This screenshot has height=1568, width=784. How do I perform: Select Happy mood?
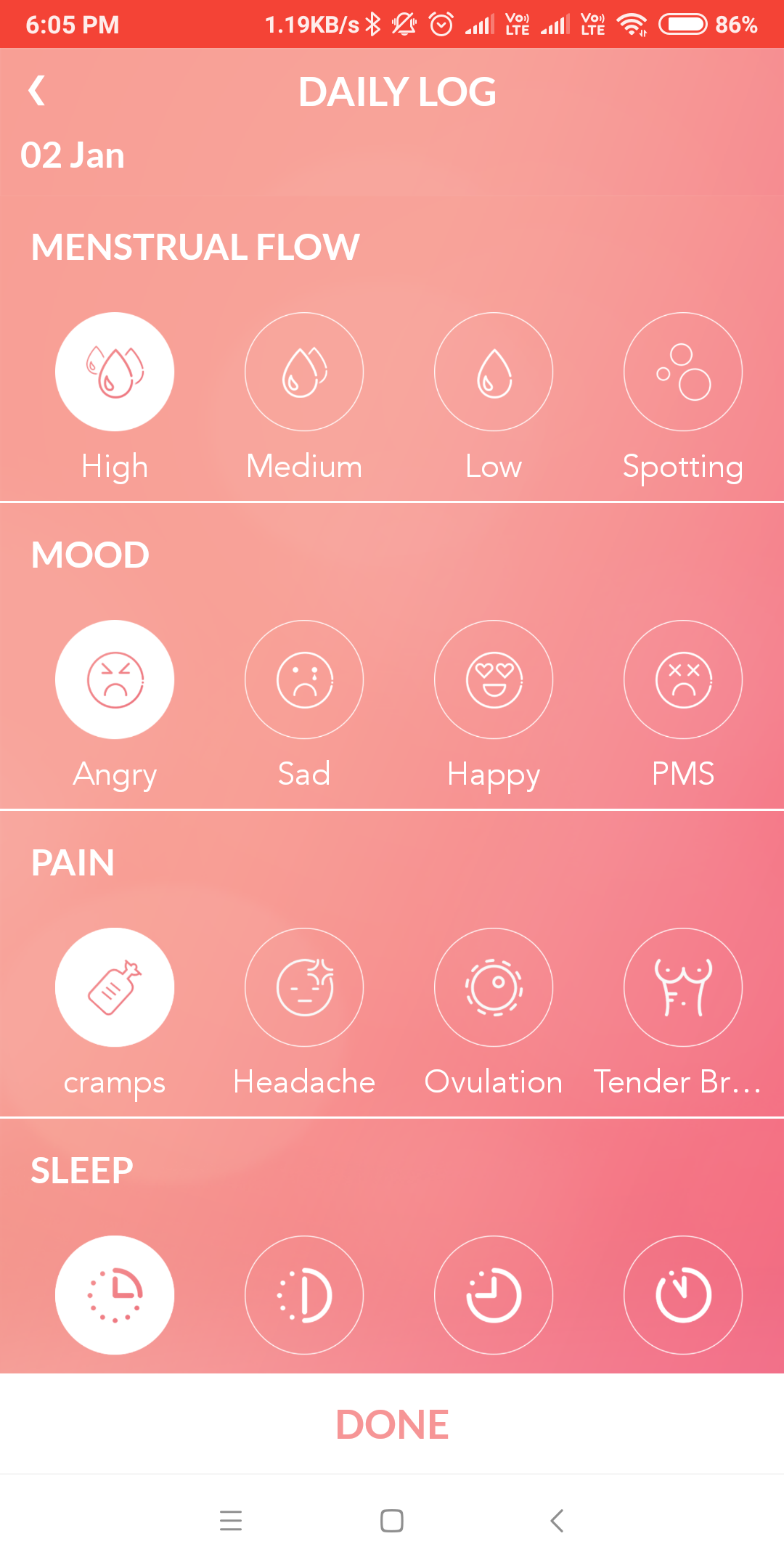click(x=494, y=679)
